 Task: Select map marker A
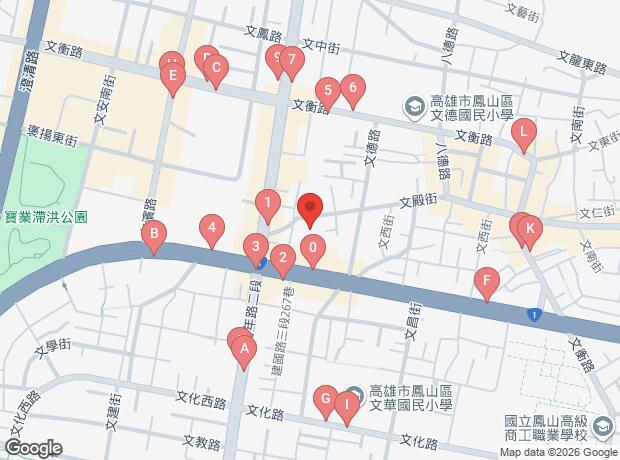pos(244,354)
